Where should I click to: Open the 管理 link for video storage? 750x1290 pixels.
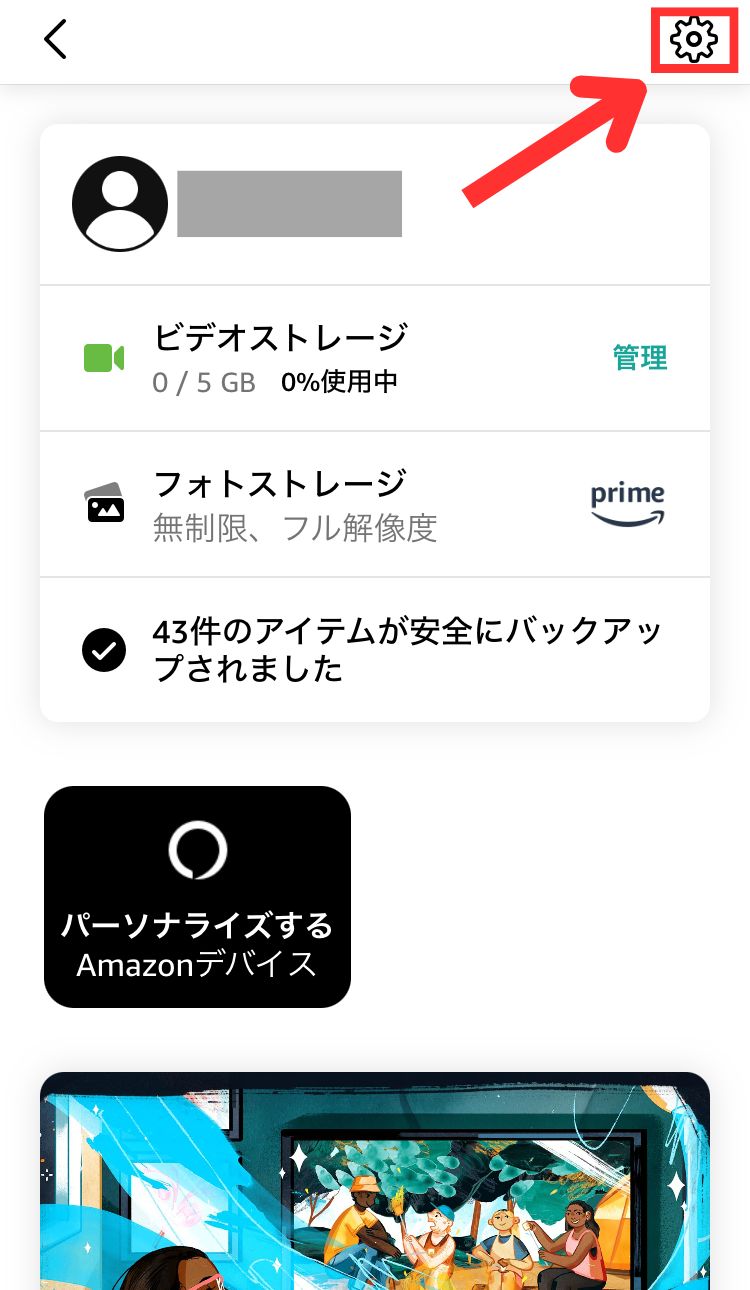(639, 358)
